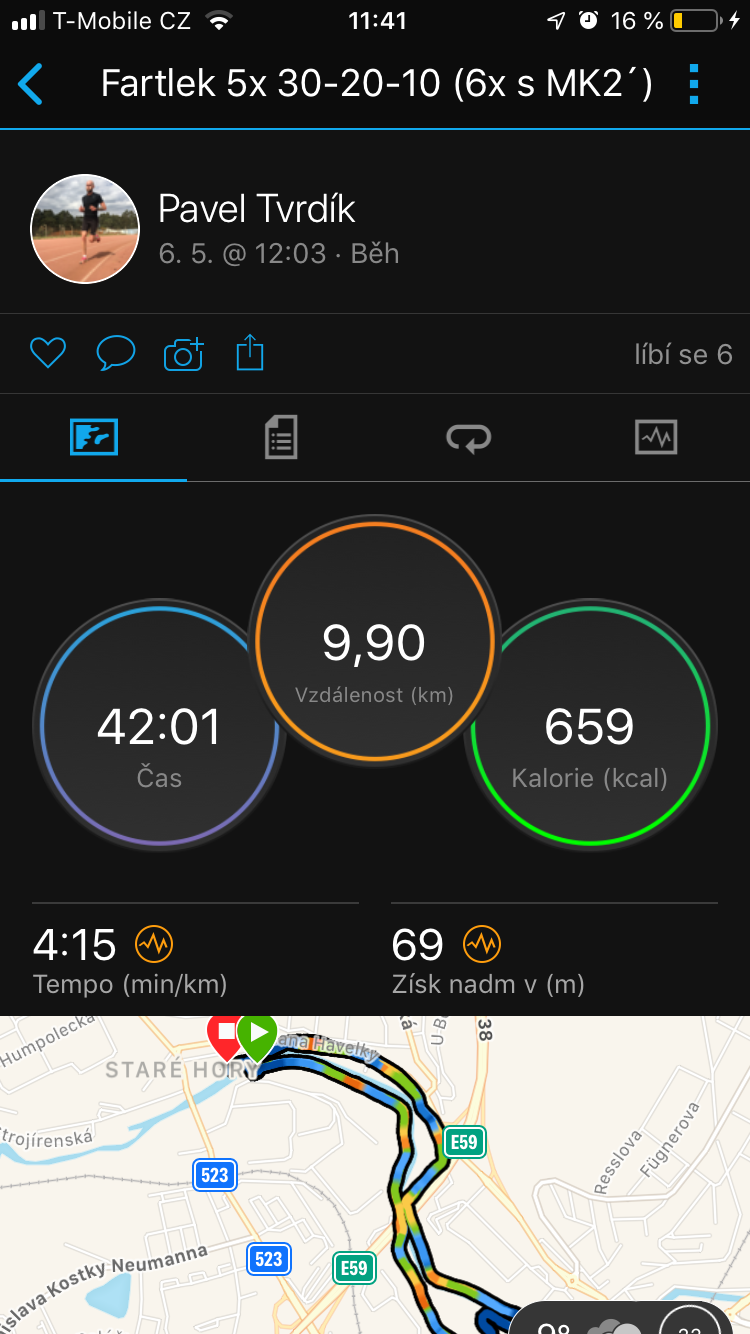Viewport: 750px width, 1334px height.
Task: Add a photo with the camera icon
Action: coord(184,353)
